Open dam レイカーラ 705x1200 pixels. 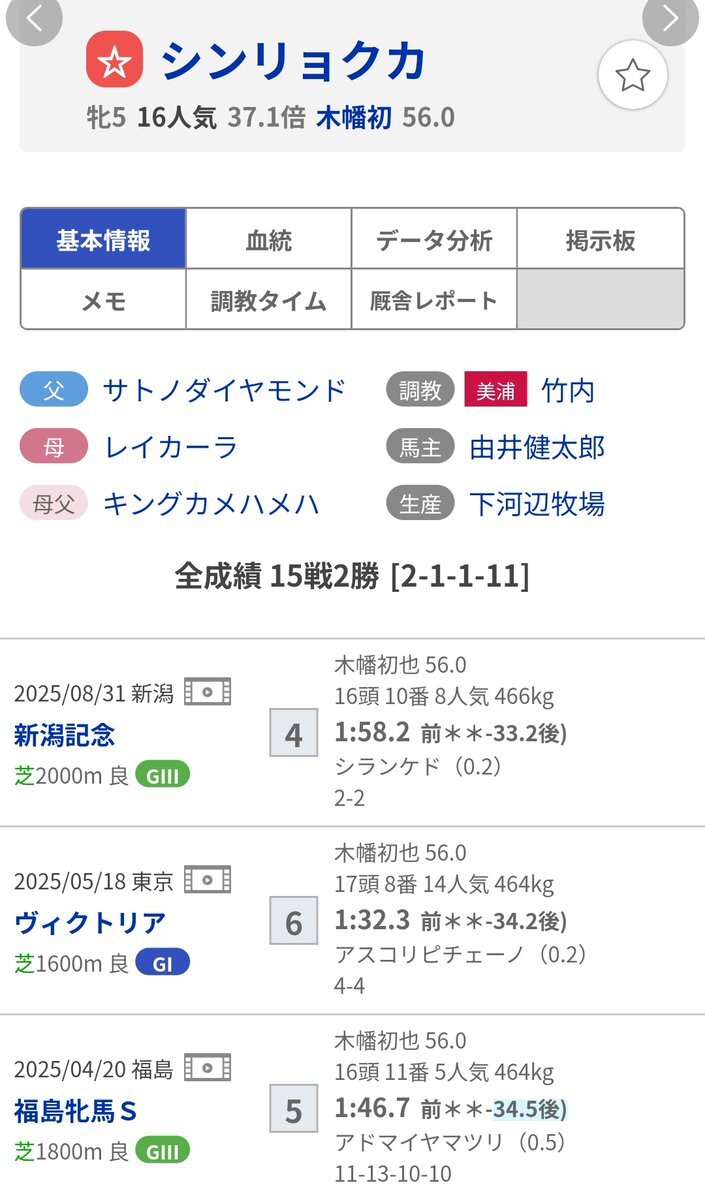(171, 447)
